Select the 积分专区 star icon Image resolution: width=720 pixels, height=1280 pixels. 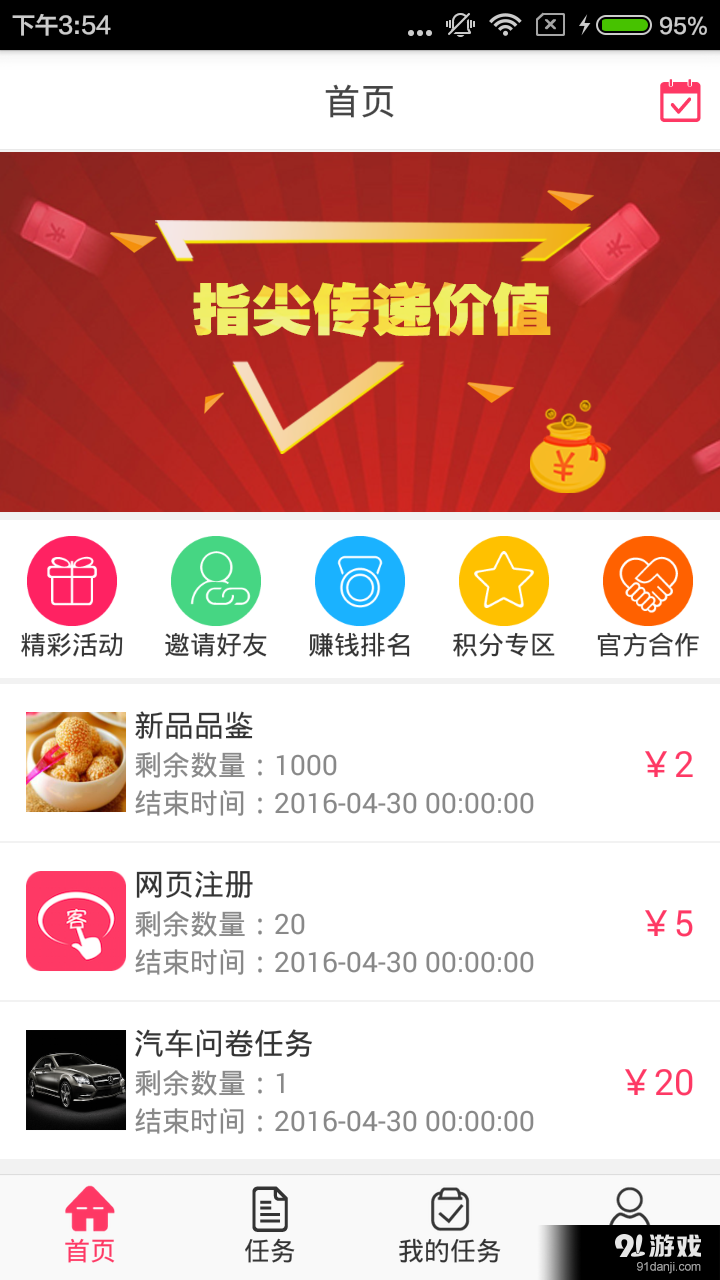(504, 580)
